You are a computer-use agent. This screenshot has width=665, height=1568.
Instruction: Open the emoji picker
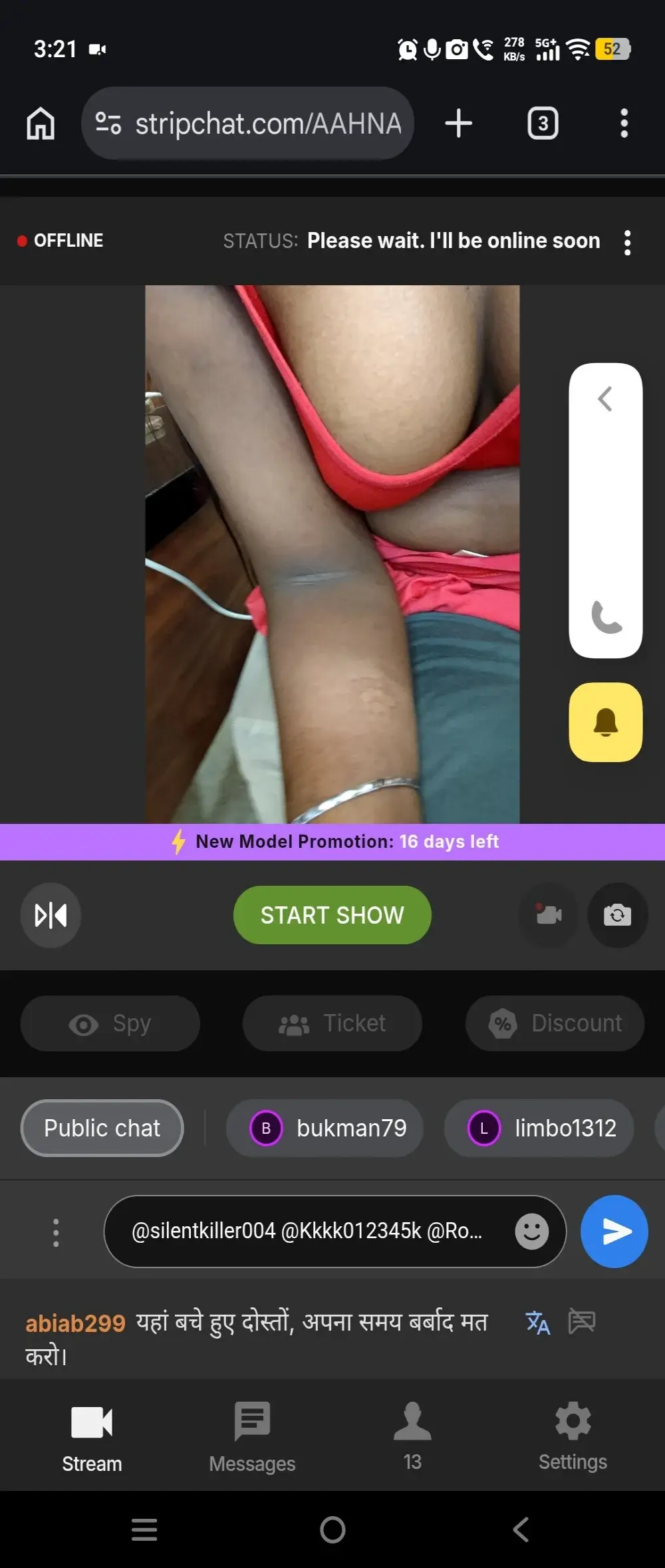(x=531, y=1232)
